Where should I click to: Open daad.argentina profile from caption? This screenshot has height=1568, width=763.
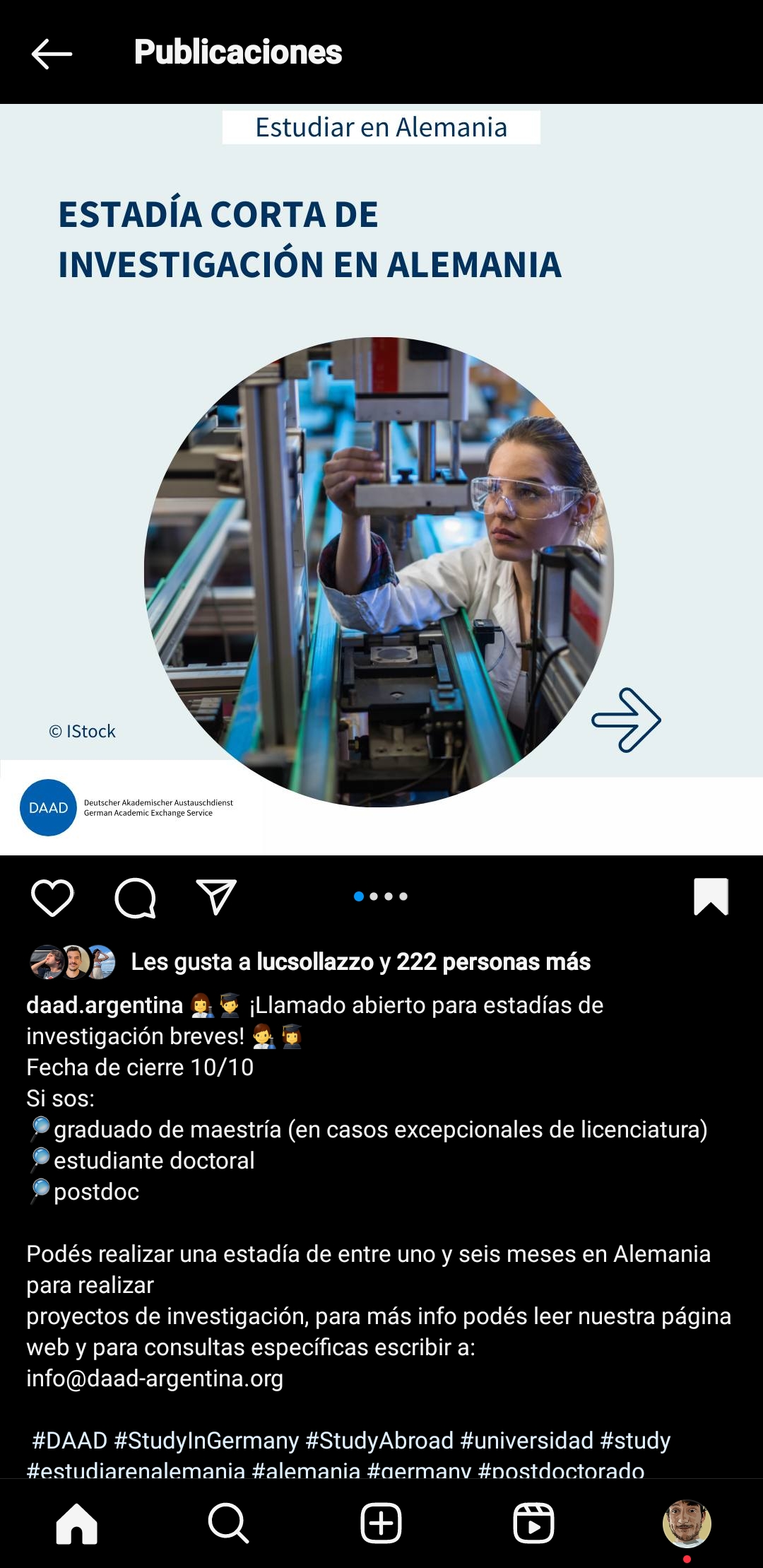(105, 1005)
